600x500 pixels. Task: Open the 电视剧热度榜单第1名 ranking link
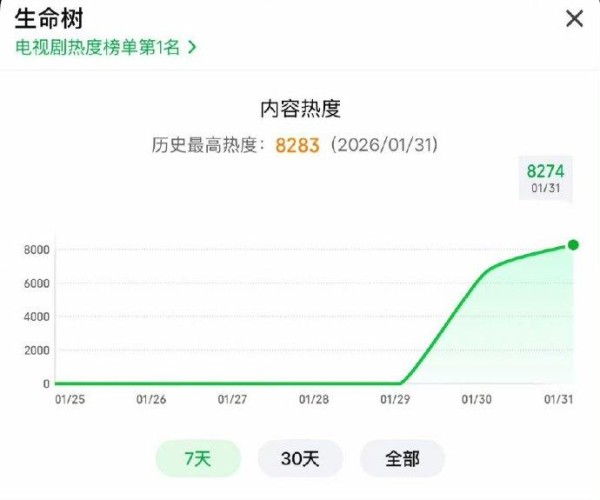click(x=105, y=47)
